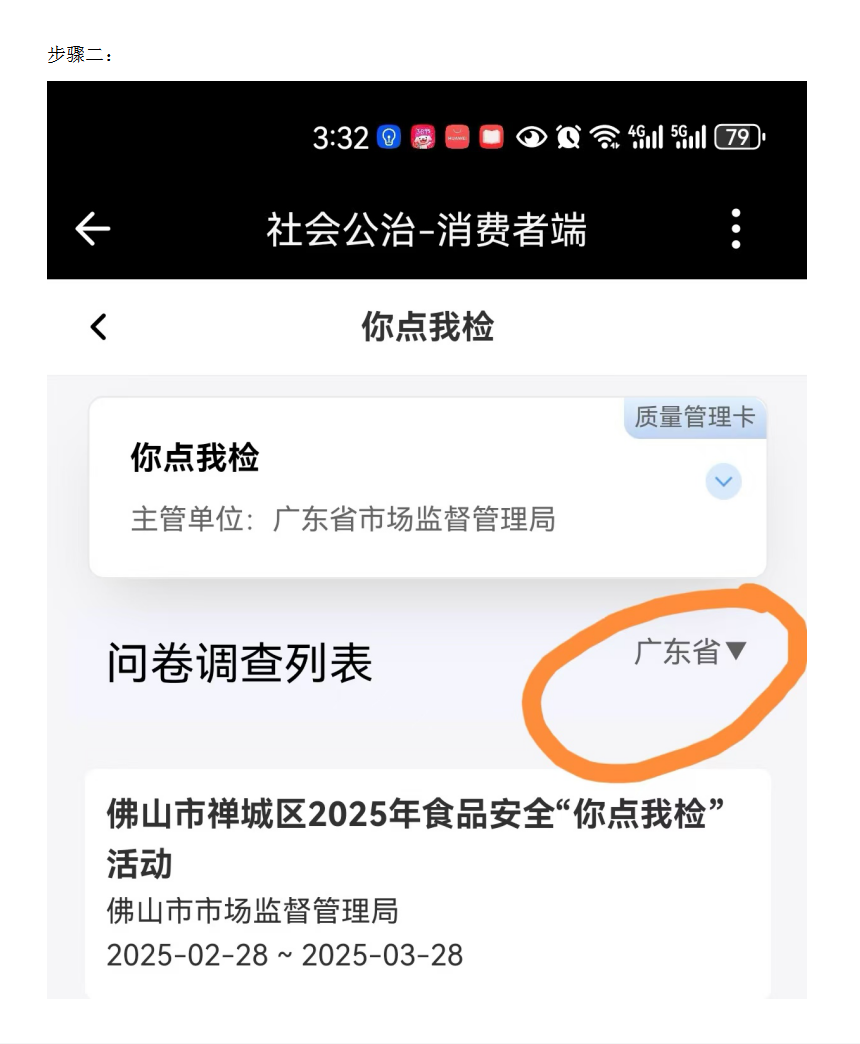
Task: Open the 广东省 region dropdown
Action: click(691, 652)
